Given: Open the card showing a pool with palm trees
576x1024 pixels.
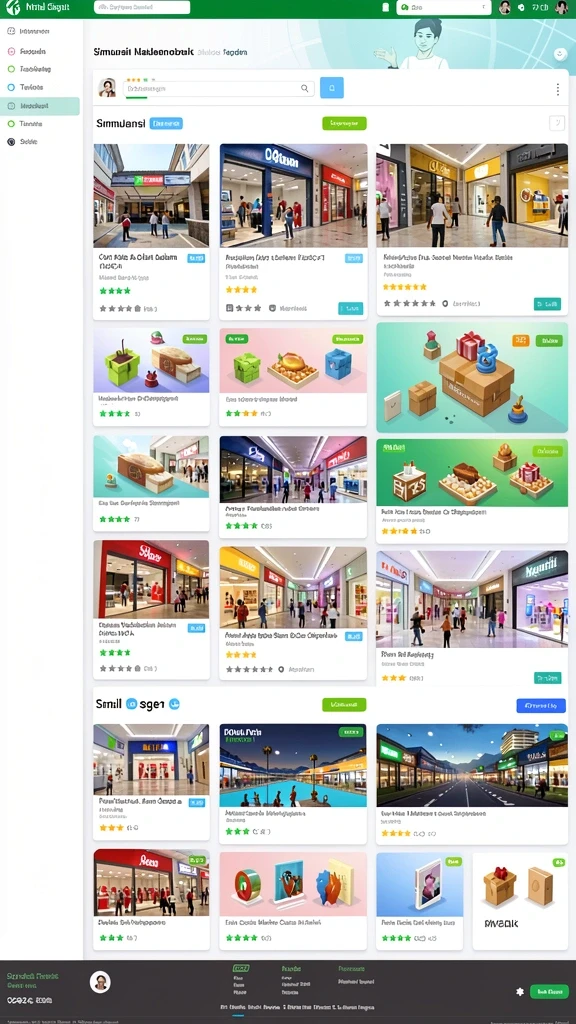Looking at the screenshot, I should click(293, 783).
